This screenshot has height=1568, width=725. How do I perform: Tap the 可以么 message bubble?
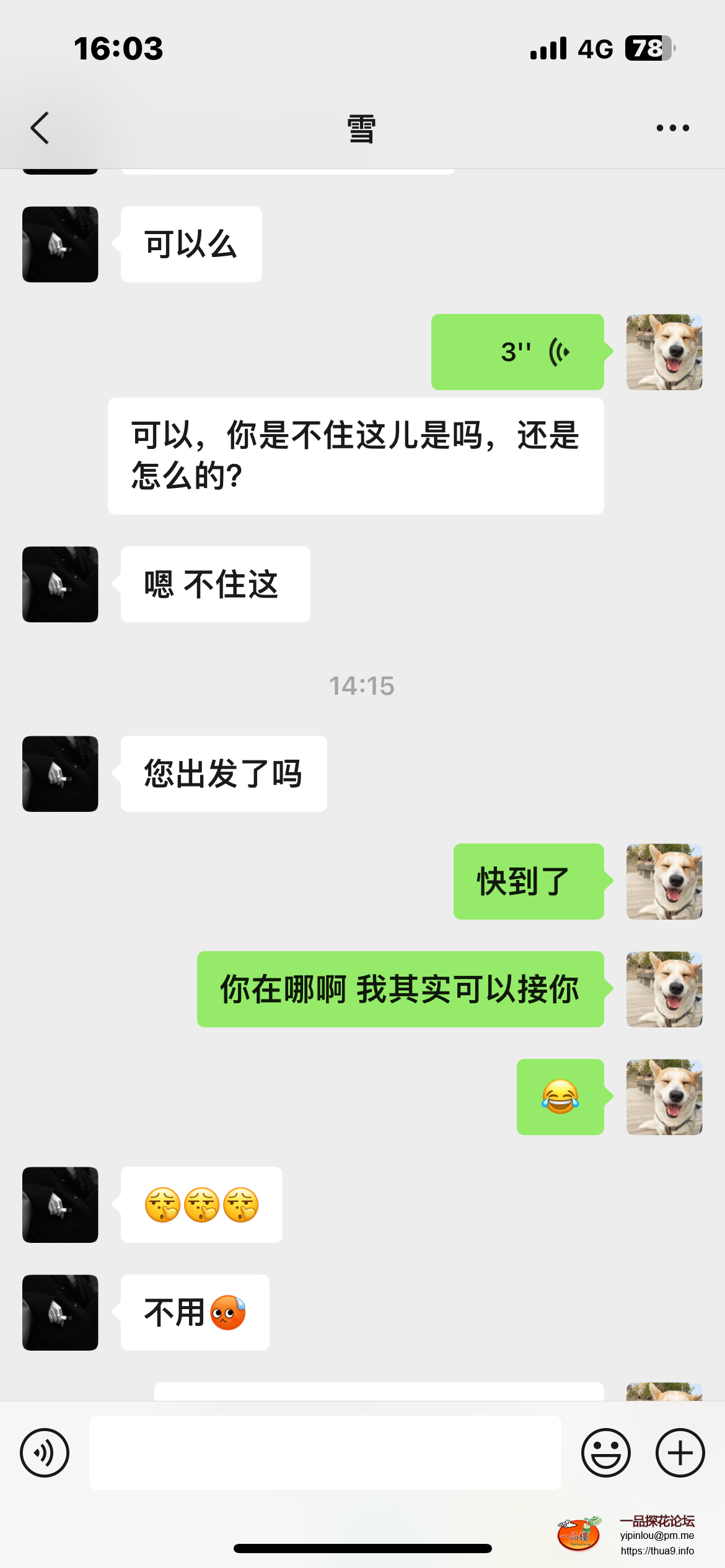pos(190,243)
